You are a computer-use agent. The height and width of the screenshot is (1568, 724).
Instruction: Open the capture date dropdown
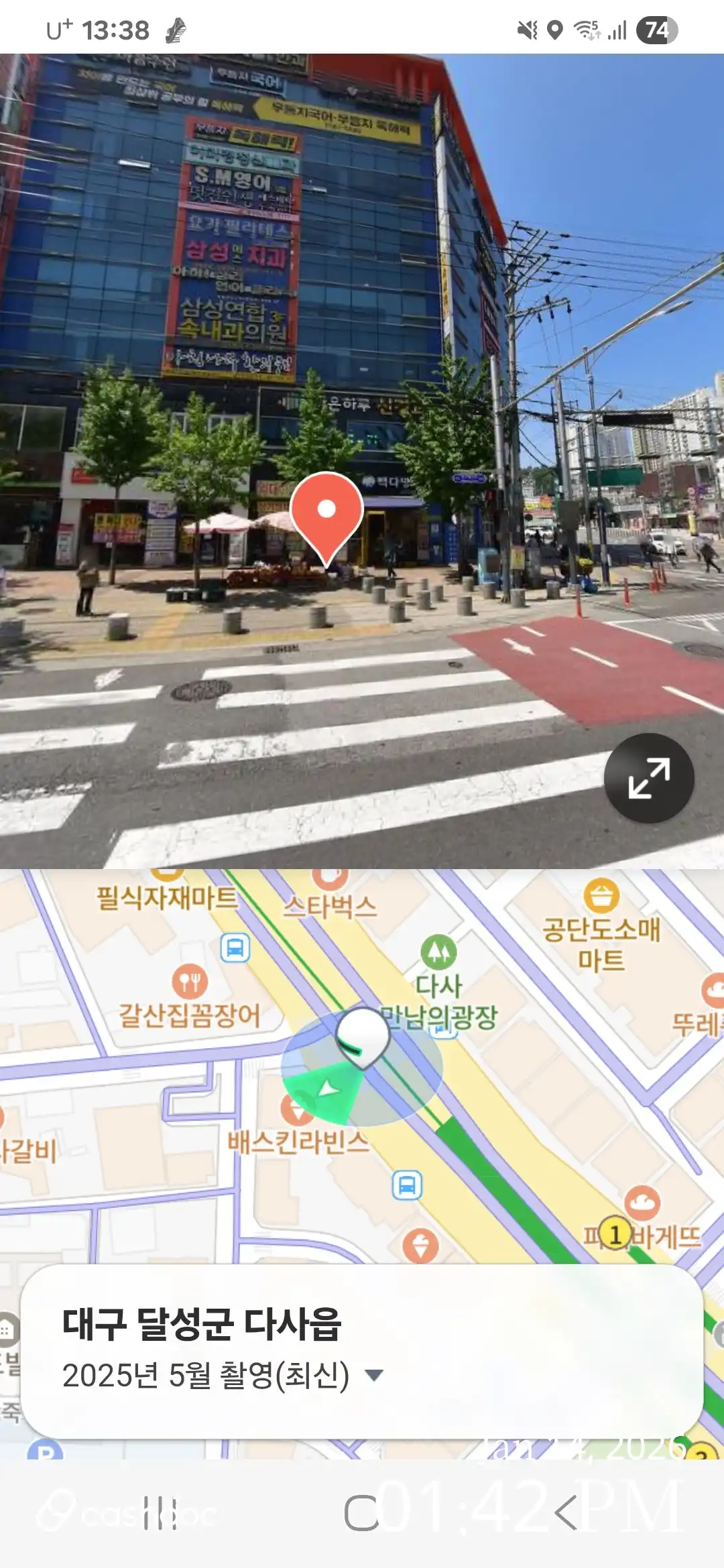point(374,1376)
